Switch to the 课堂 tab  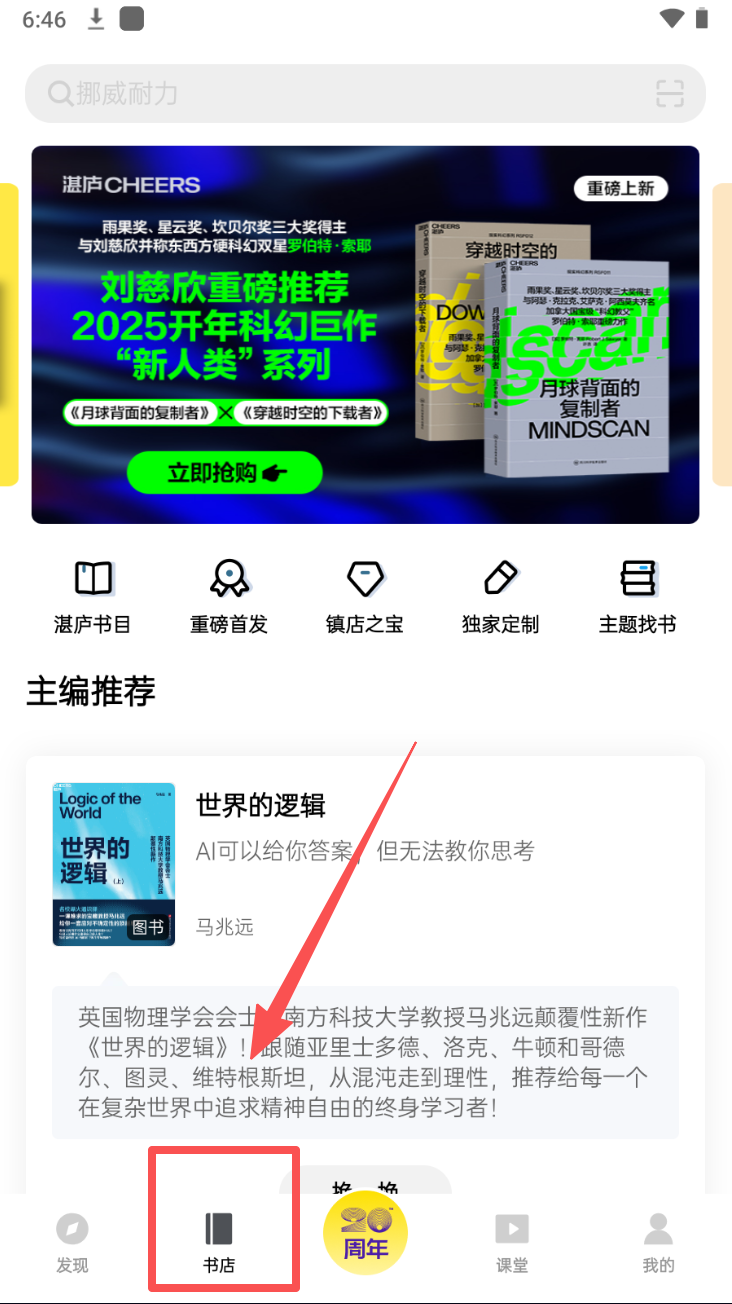(512, 1243)
